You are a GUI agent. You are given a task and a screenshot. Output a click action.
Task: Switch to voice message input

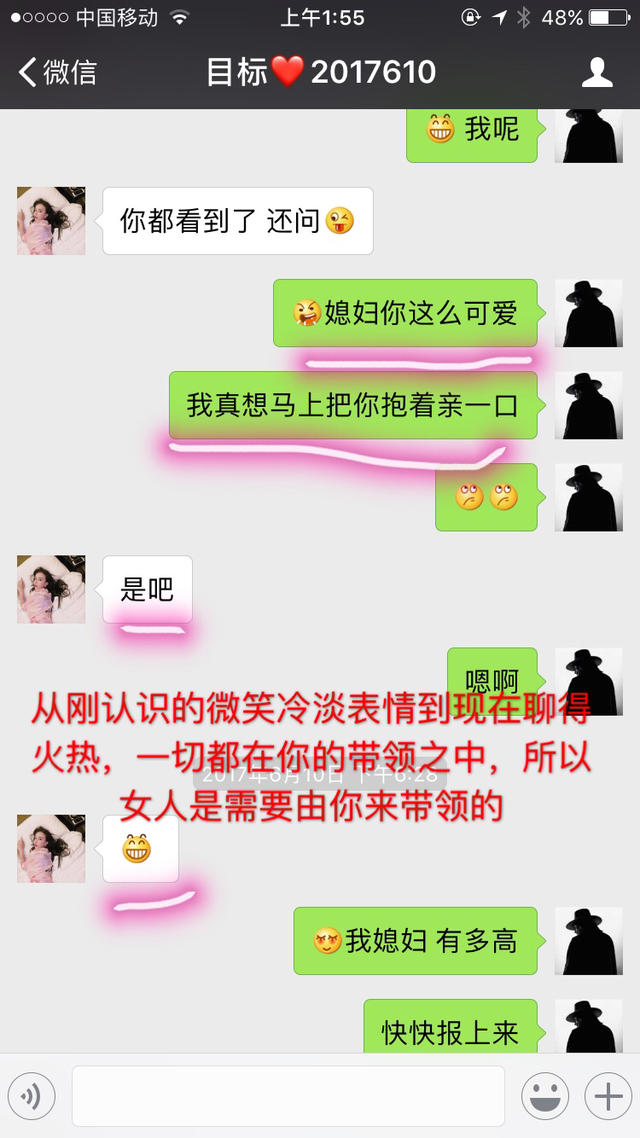(x=32, y=1097)
